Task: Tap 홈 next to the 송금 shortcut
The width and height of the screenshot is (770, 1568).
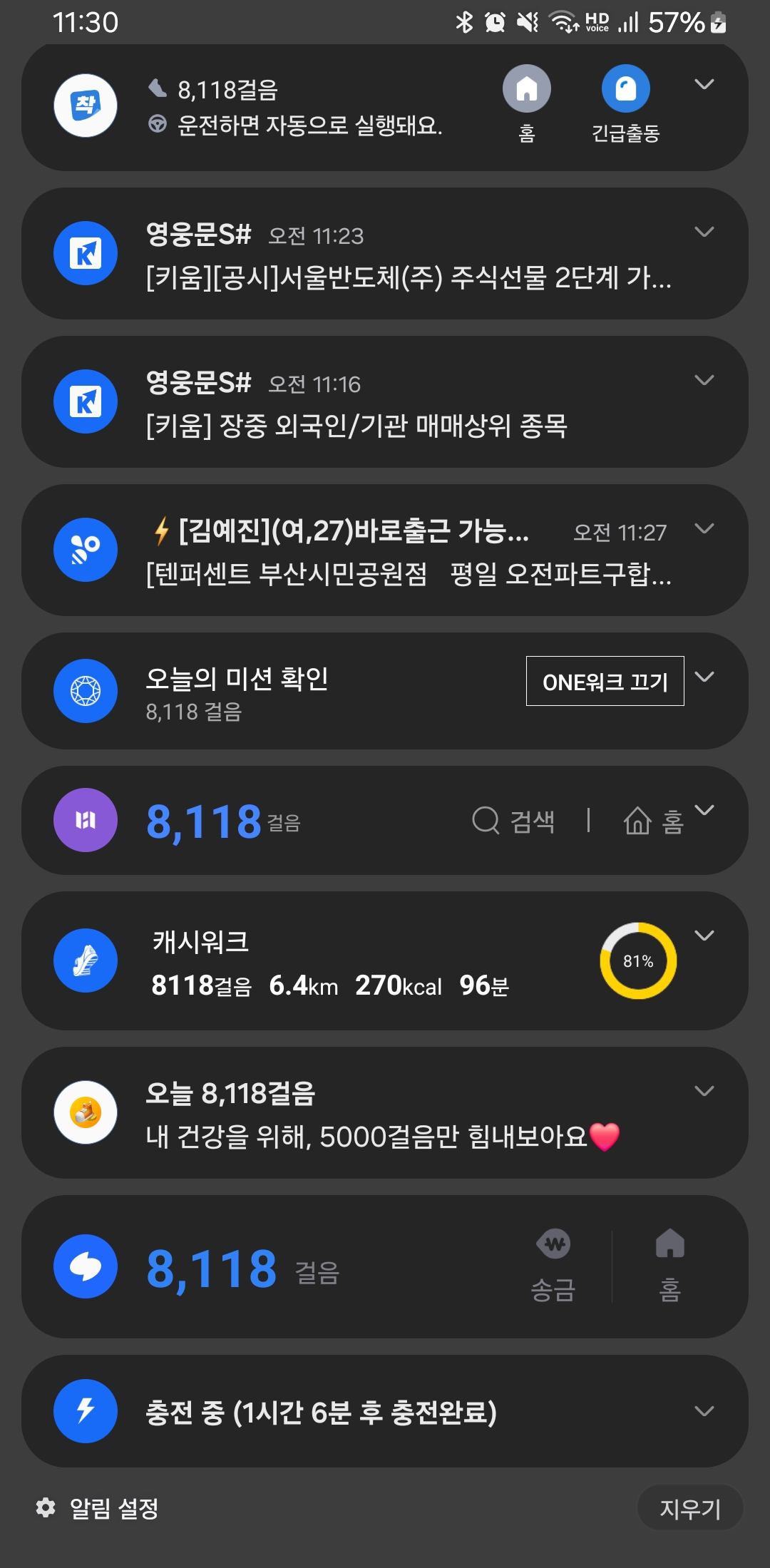Action: [x=669, y=1266]
